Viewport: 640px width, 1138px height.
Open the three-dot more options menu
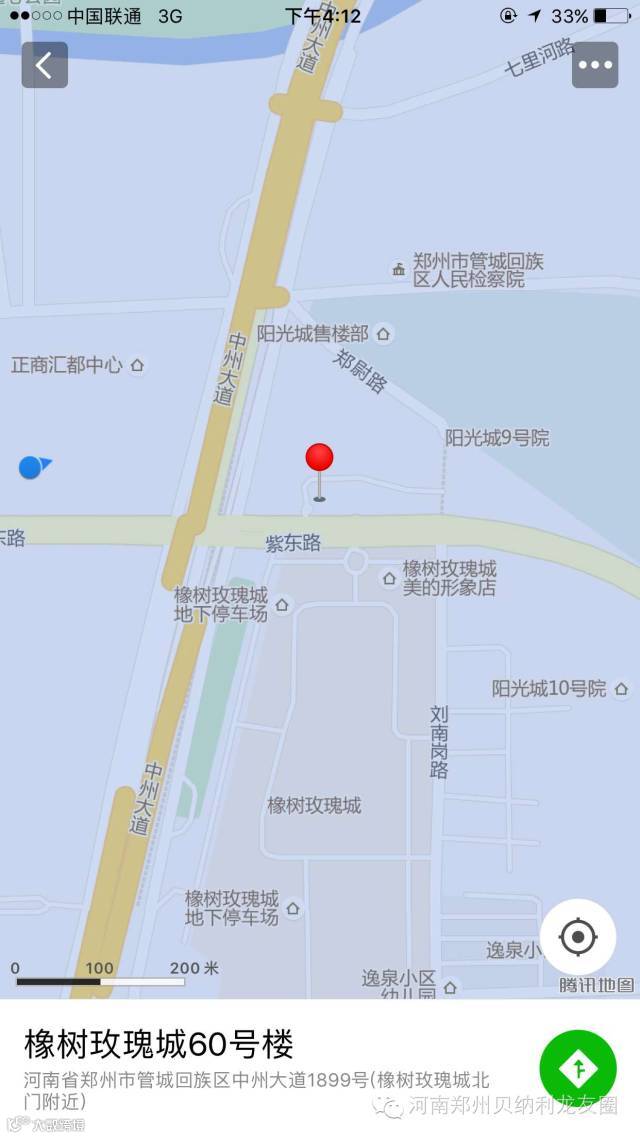[595, 65]
